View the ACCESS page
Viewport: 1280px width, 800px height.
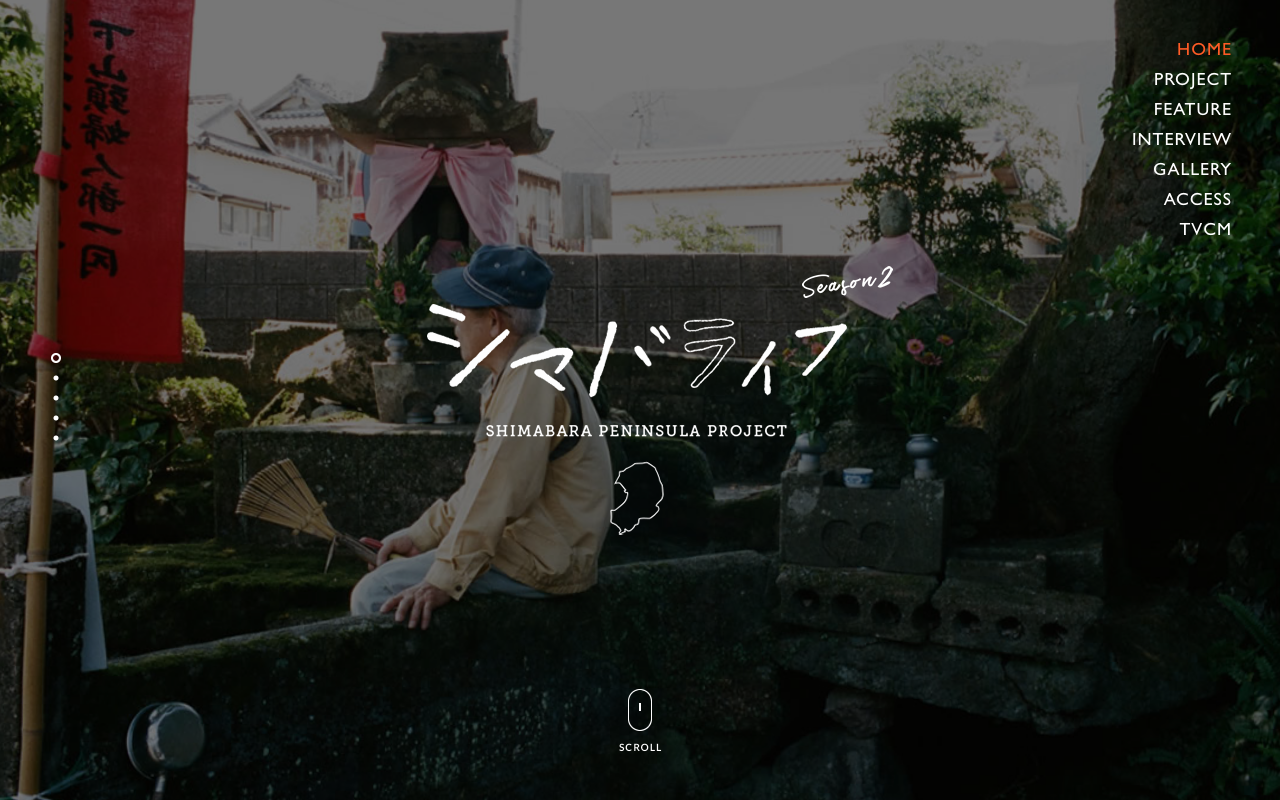1197,199
